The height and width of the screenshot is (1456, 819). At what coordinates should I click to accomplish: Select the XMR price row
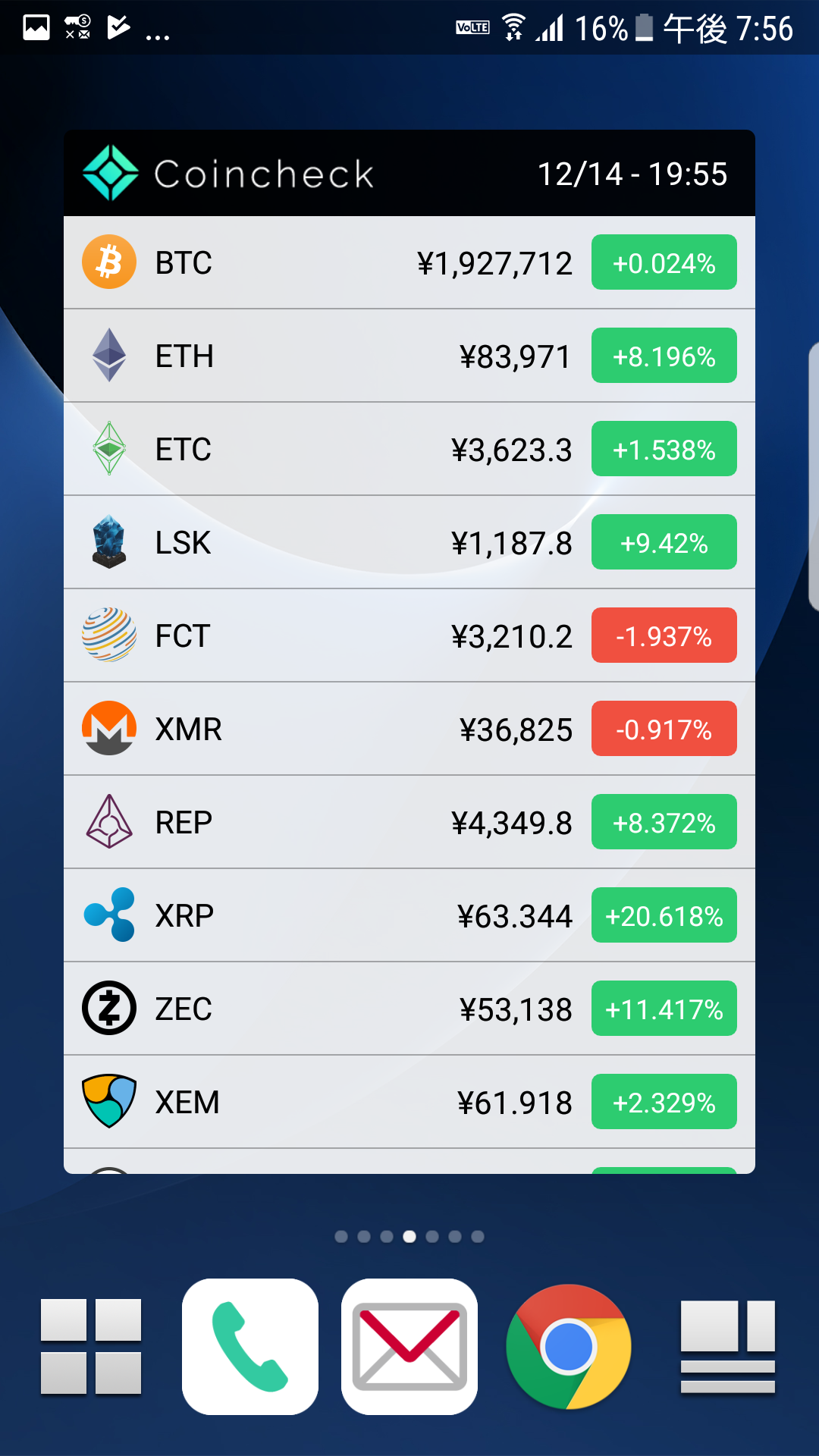tap(409, 729)
